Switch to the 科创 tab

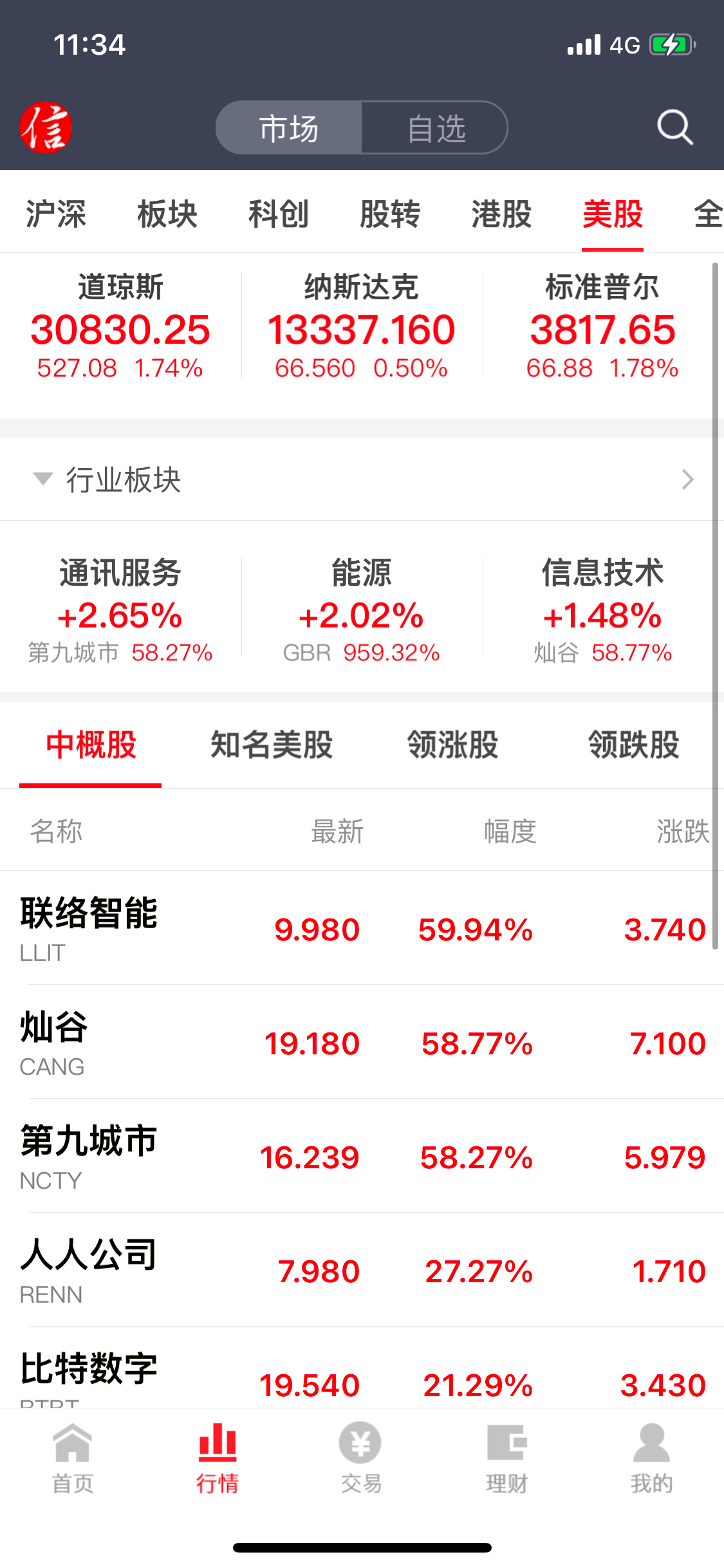point(279,214)
